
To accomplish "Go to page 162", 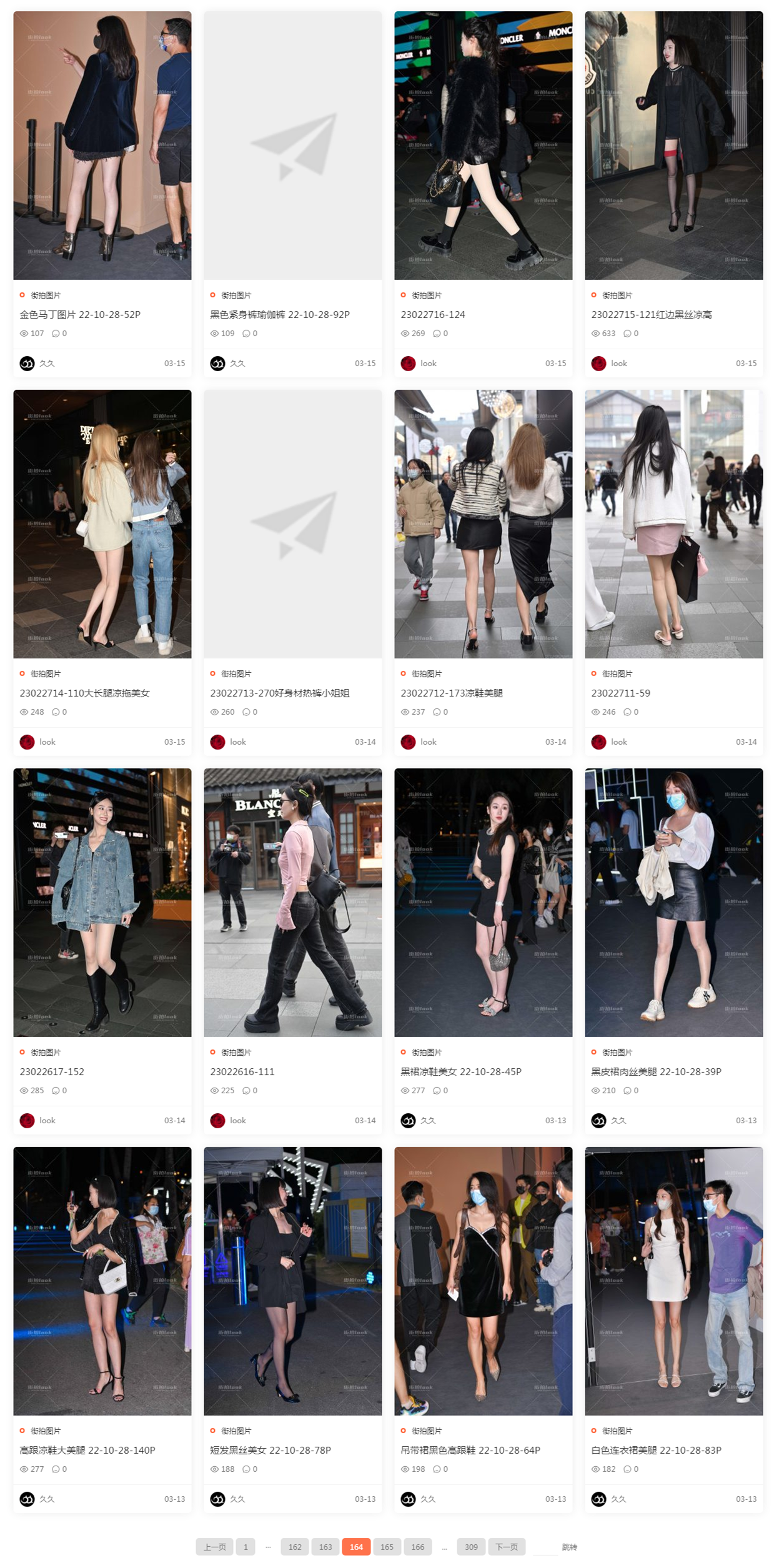I will pyautogui.click(x=295, y=1547).
